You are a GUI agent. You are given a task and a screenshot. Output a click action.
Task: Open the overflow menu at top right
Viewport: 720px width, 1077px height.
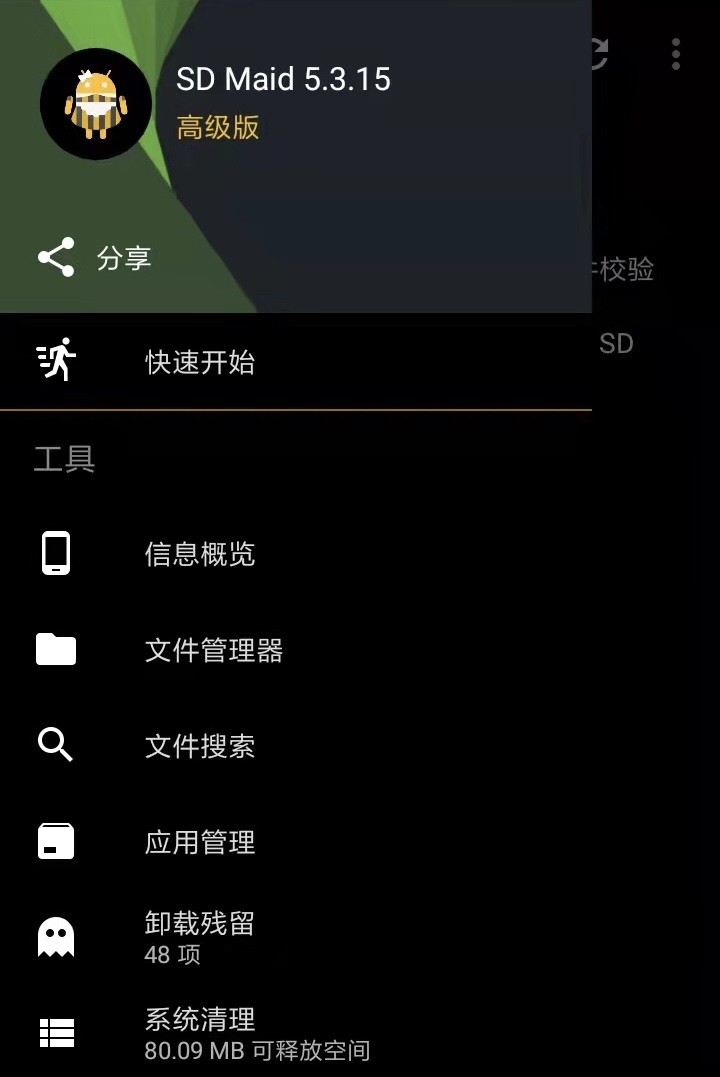point(676,54)
